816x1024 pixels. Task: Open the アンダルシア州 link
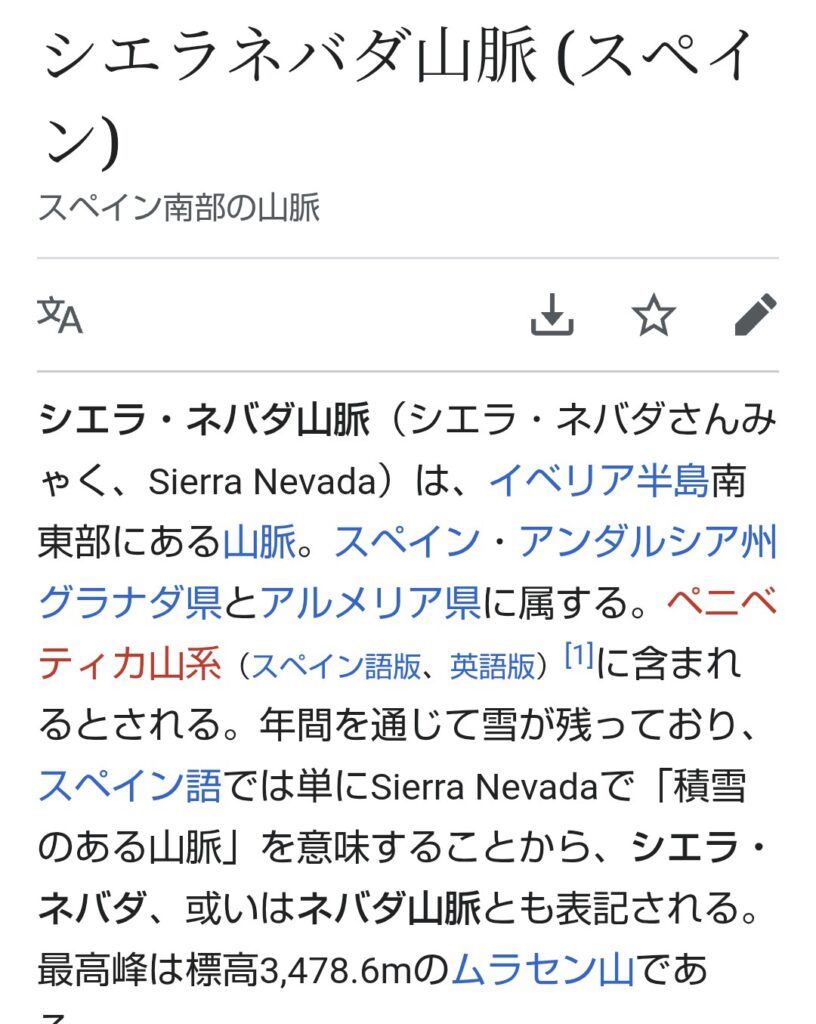click(658, 543)
